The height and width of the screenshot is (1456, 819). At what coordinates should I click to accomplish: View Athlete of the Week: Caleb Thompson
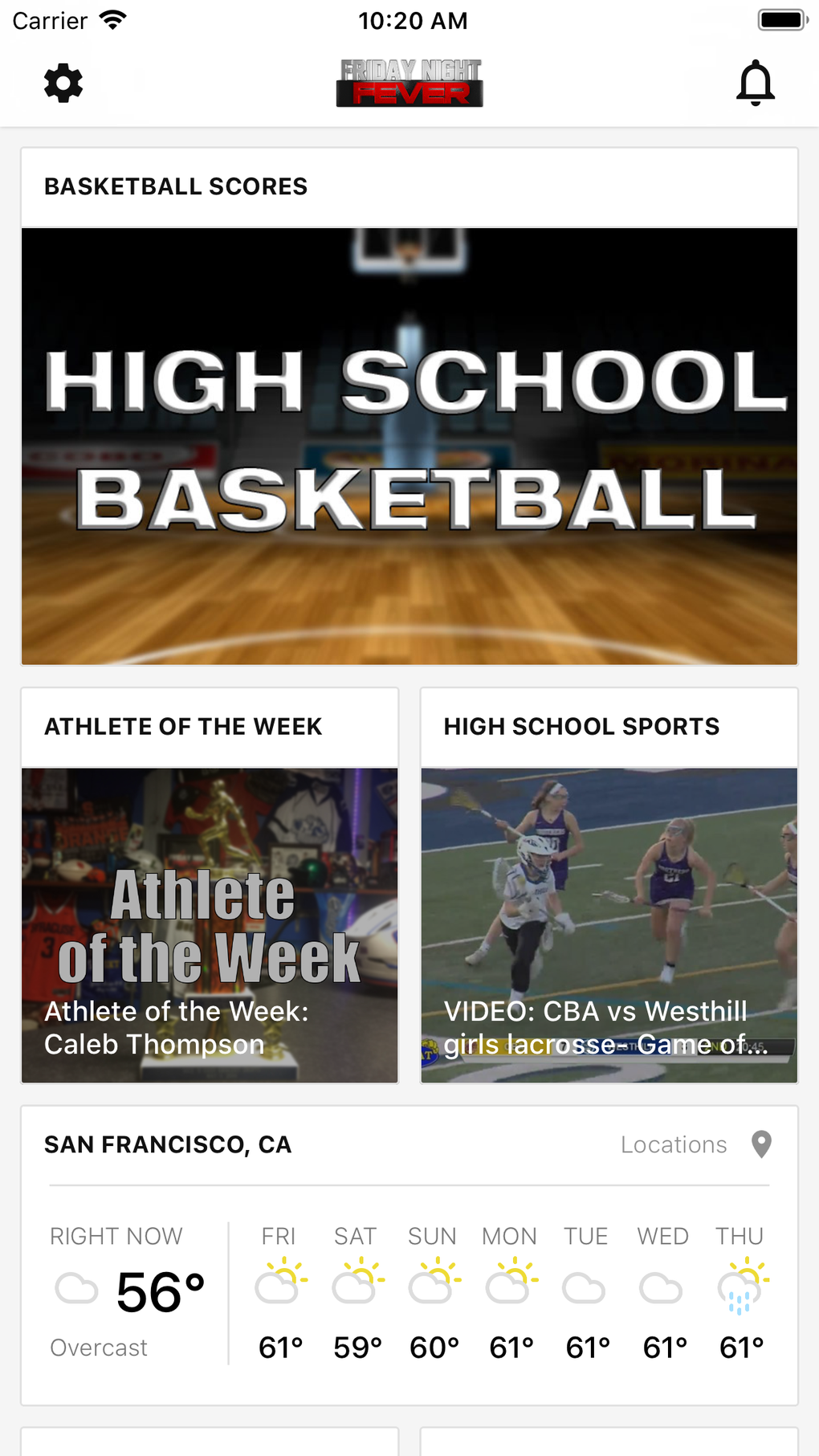(x=210, y=924)
